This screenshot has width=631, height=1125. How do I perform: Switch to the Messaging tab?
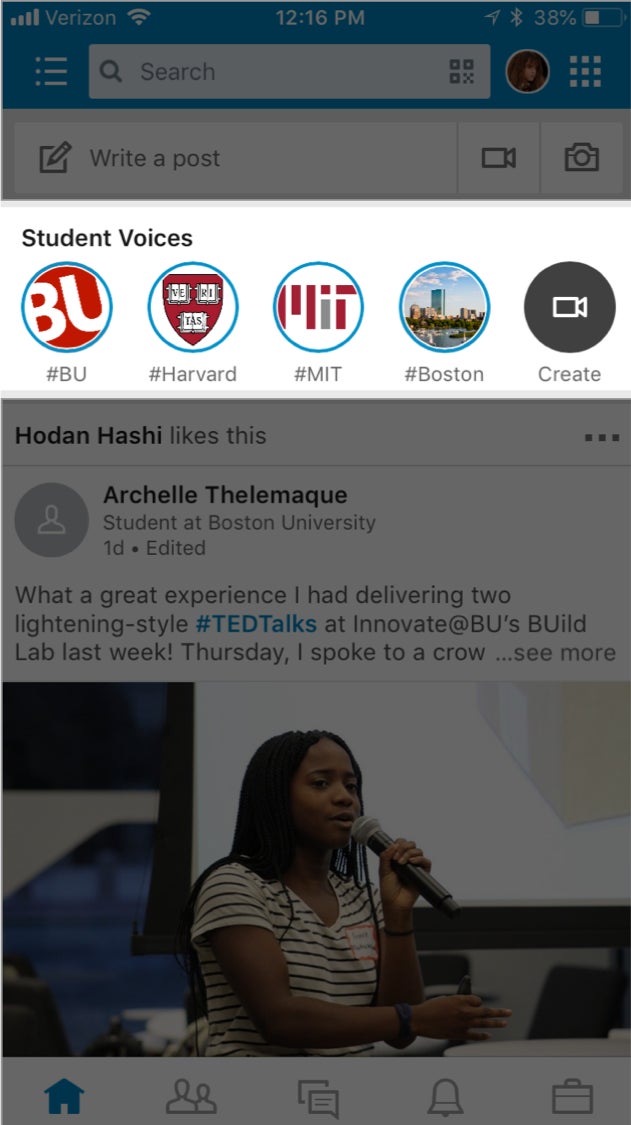pyautogui.click(x=318, y=1097)
